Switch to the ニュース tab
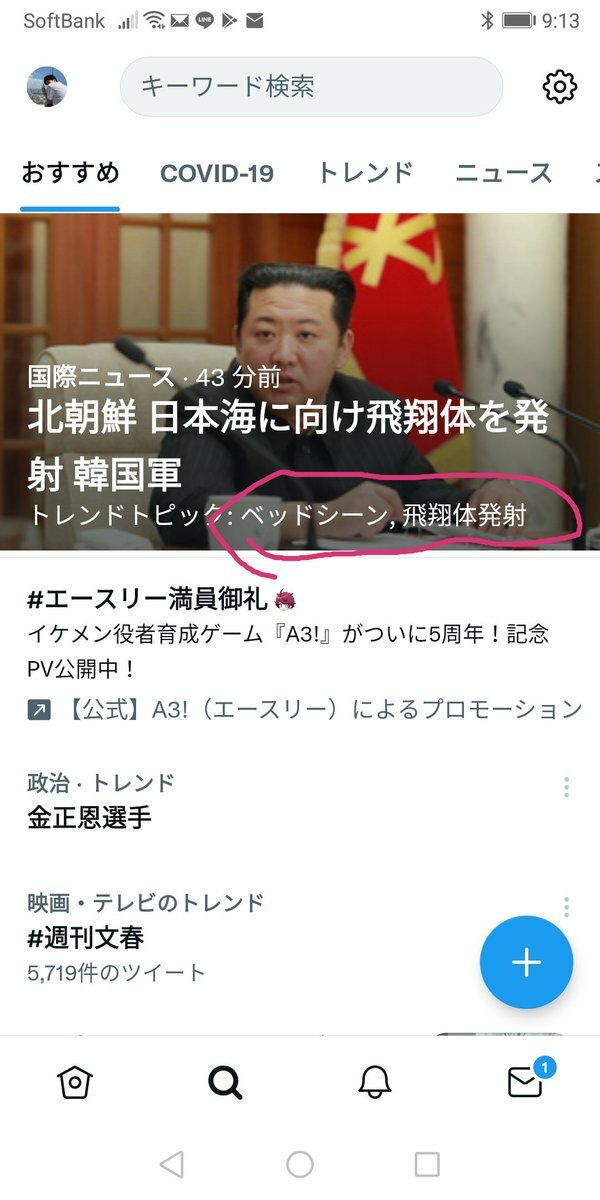This screenshot has width=600, height=1200. click(x=503, y=173)
